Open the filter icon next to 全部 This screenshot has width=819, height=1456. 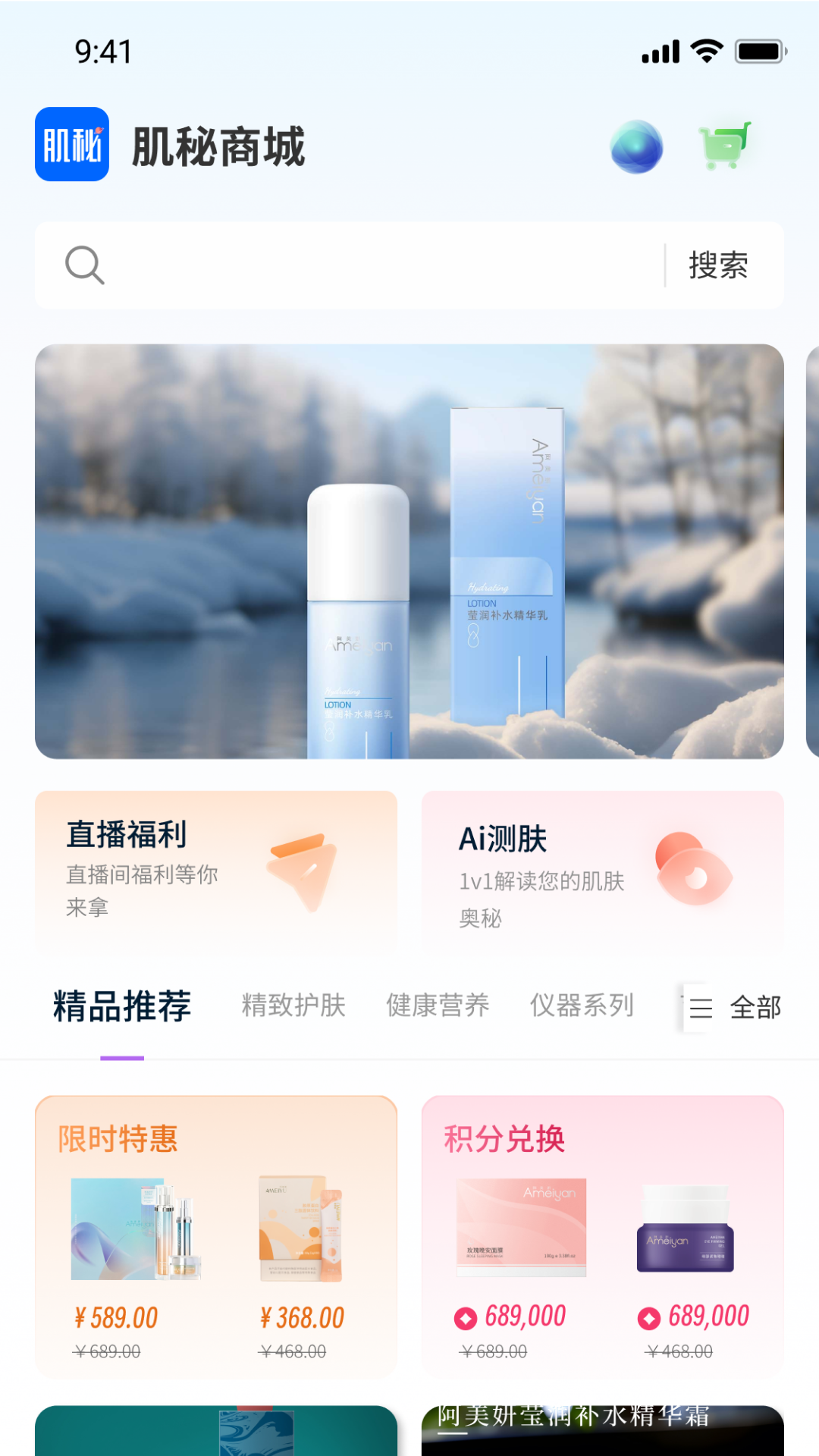coord(699,1007)
